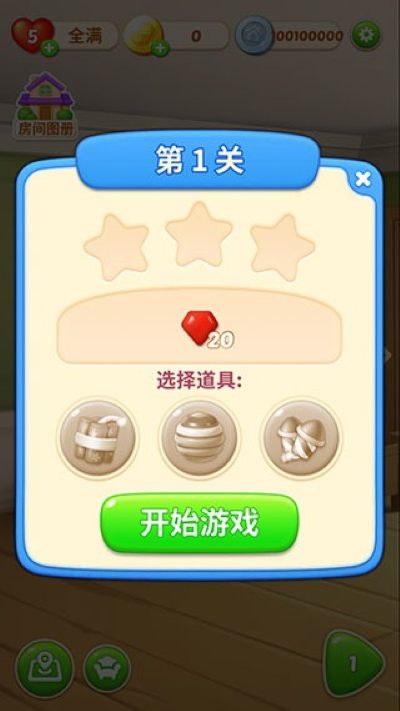Open the settings gear
400x711 pixels.
point(366,35)
